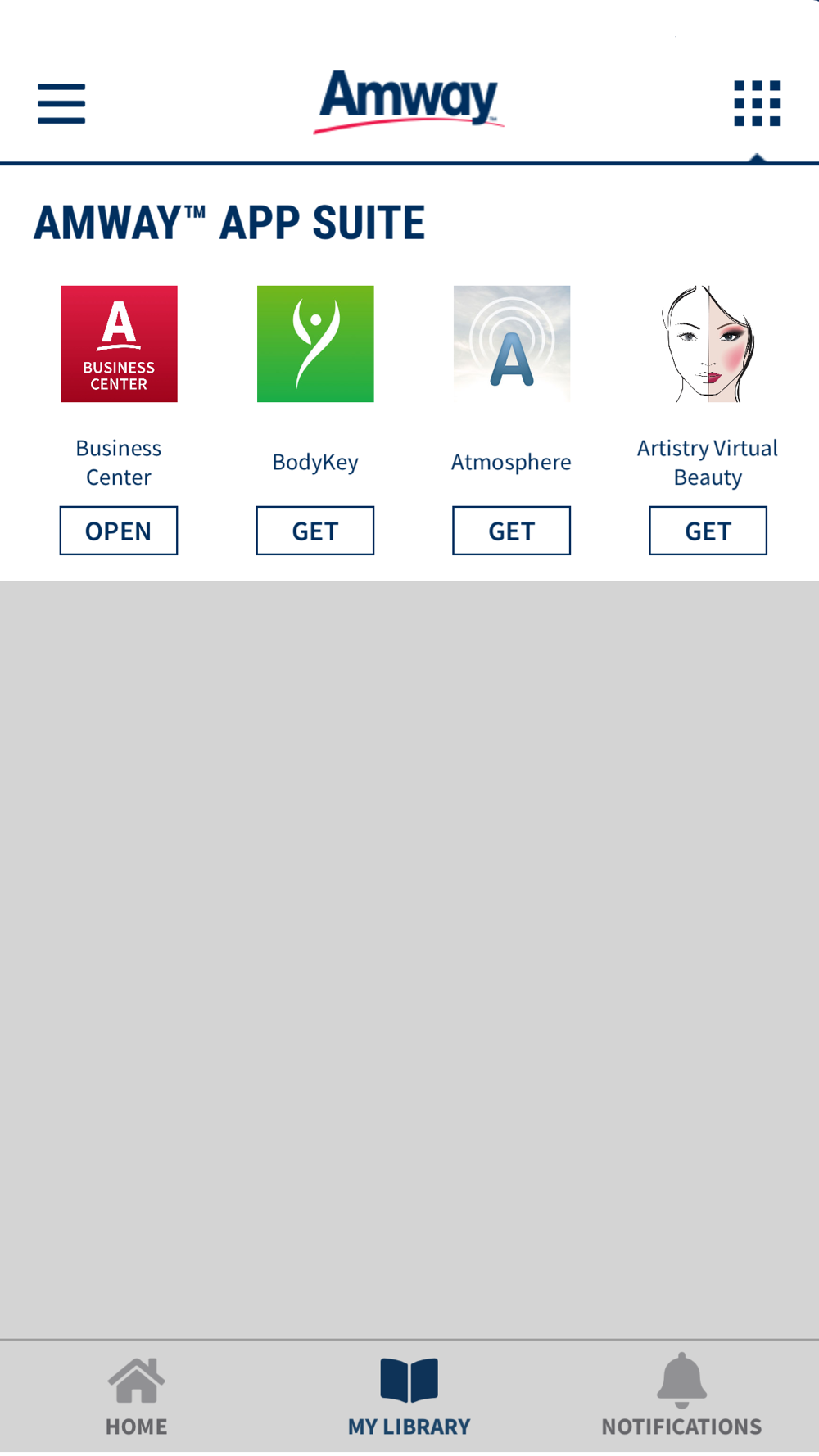This screenshot has height=1456, width=819.
Task: Toggle the app suite grid icon
Action: [757, 103]
